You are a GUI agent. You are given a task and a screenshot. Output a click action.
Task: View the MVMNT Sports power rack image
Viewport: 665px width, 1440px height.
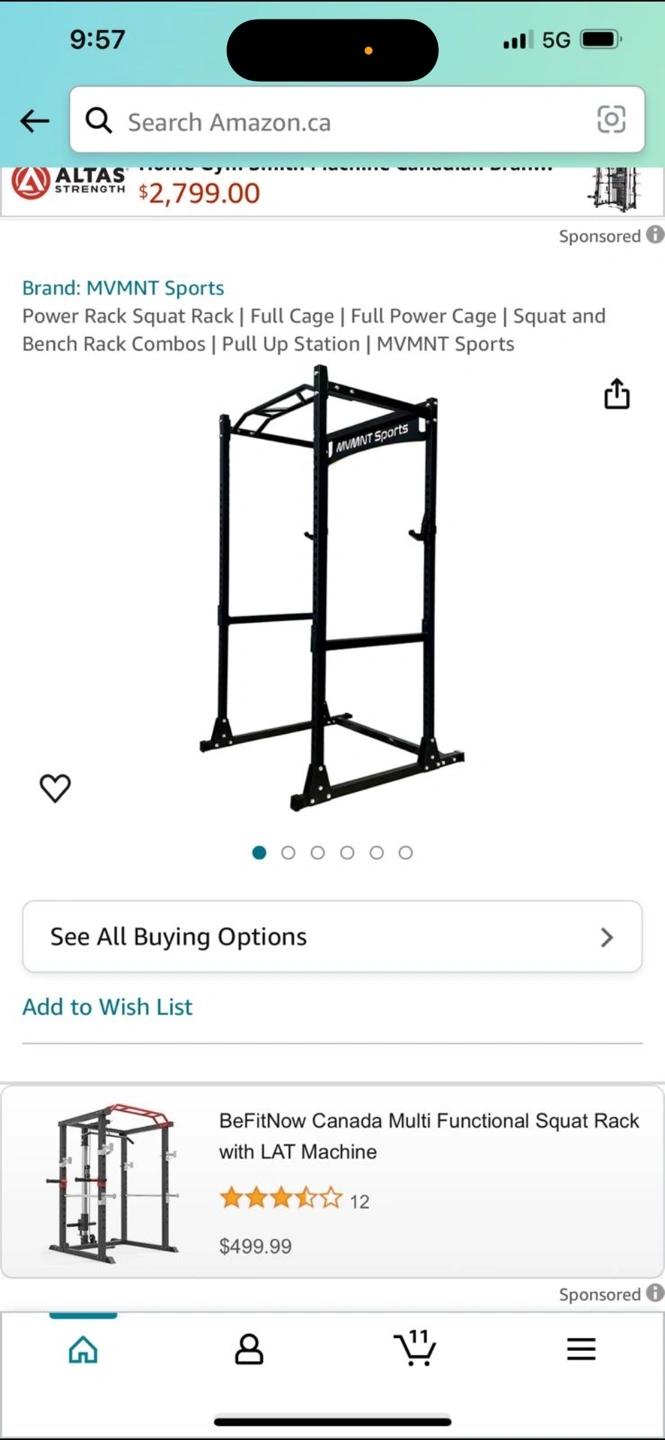330,590
